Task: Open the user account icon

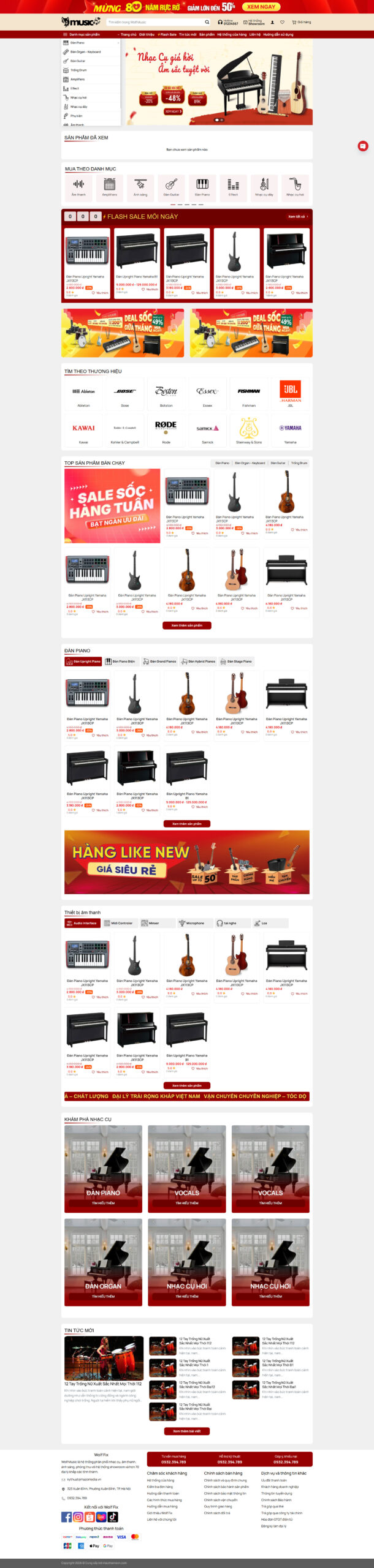Action: [x=273, y=22]
